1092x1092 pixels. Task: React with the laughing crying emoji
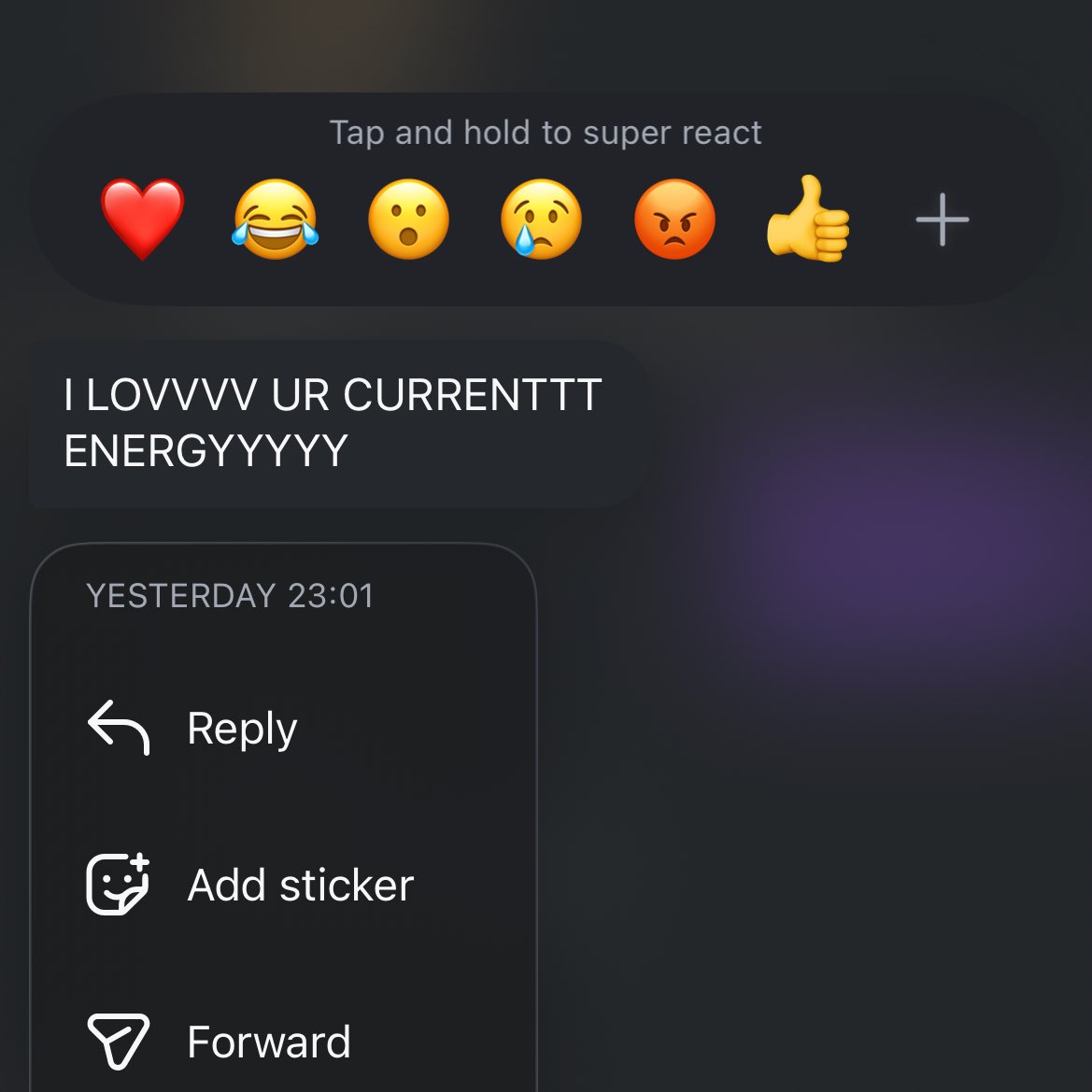click(276, 220)
